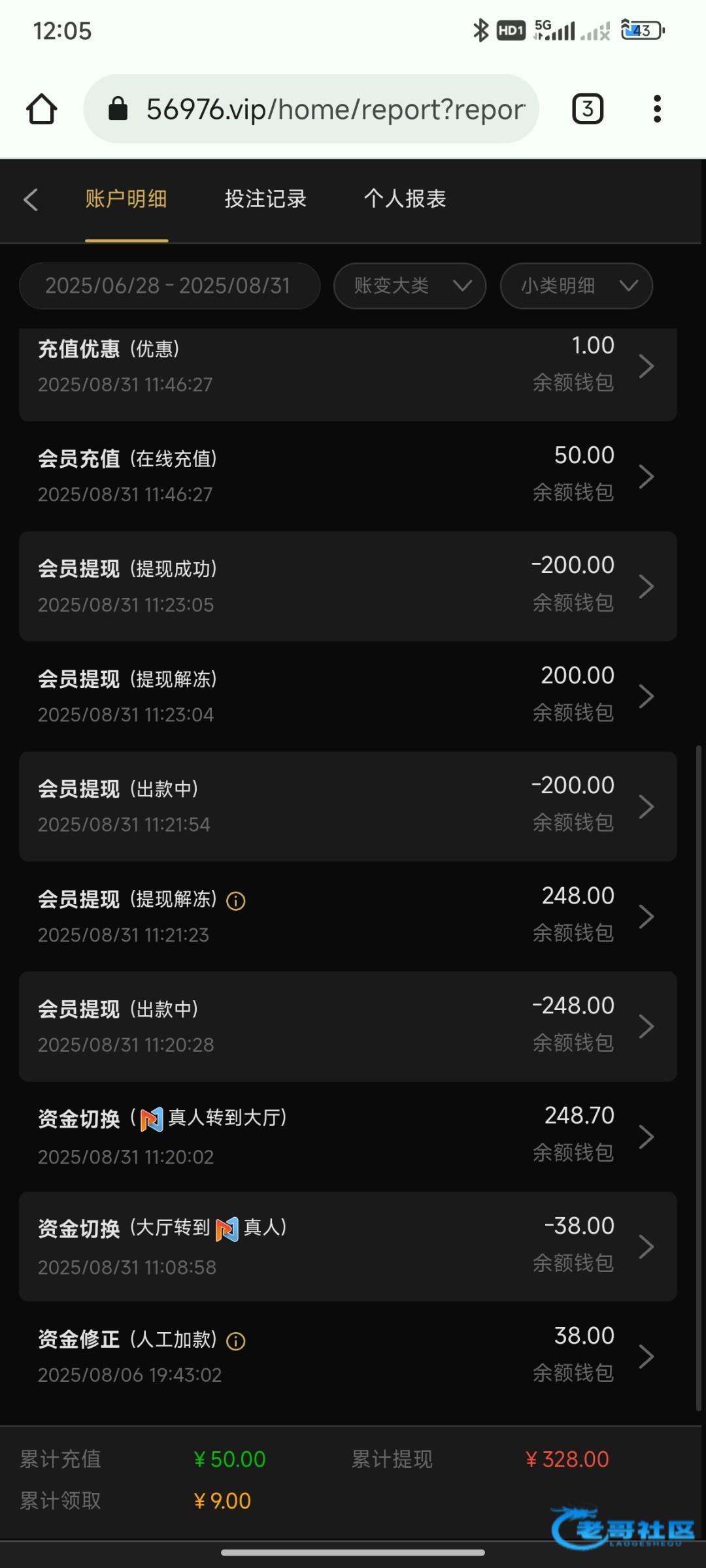Tap the 56976.vip address bar
Image resolution: width=706 pixels, height=1568 pixels.
(x=327, y=109)
